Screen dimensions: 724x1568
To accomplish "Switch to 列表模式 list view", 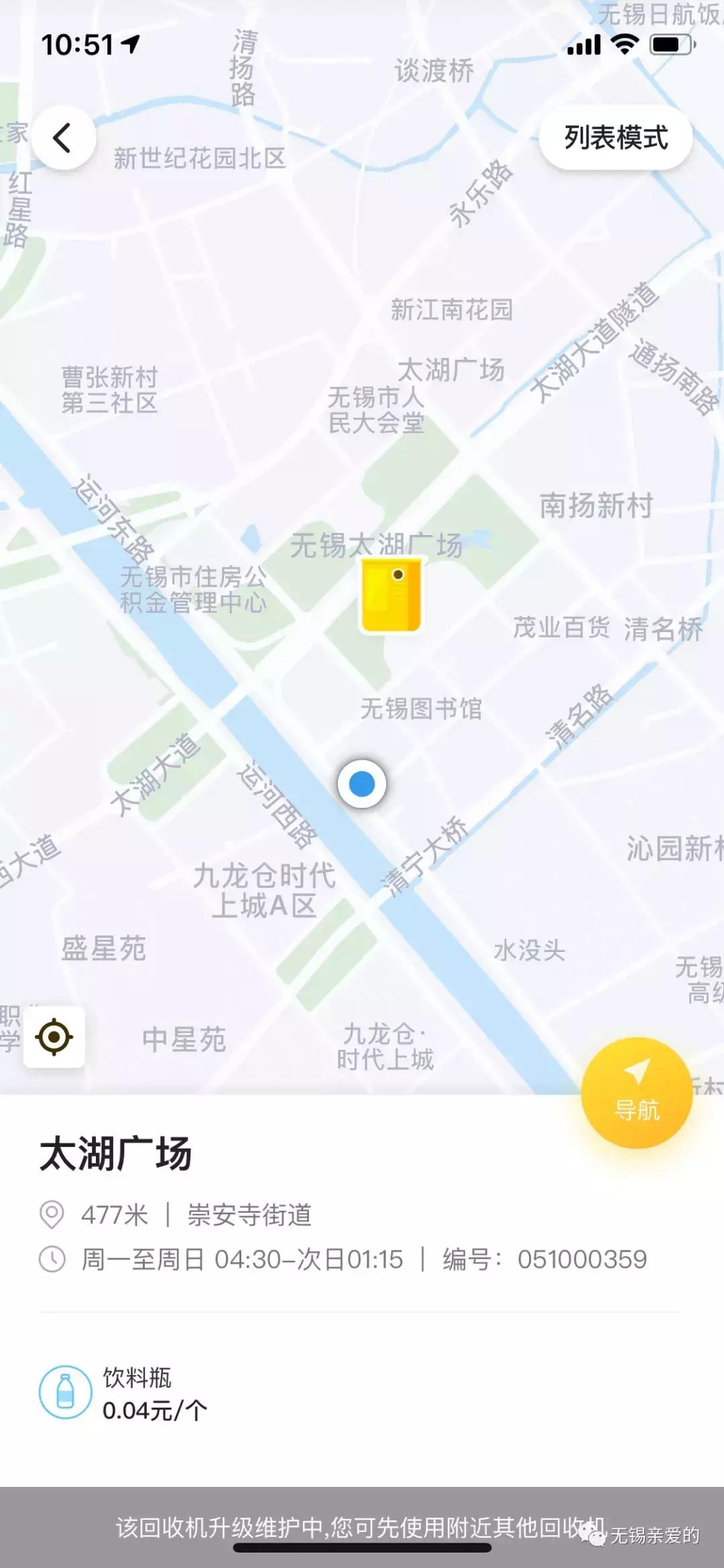I will [615, 136].
